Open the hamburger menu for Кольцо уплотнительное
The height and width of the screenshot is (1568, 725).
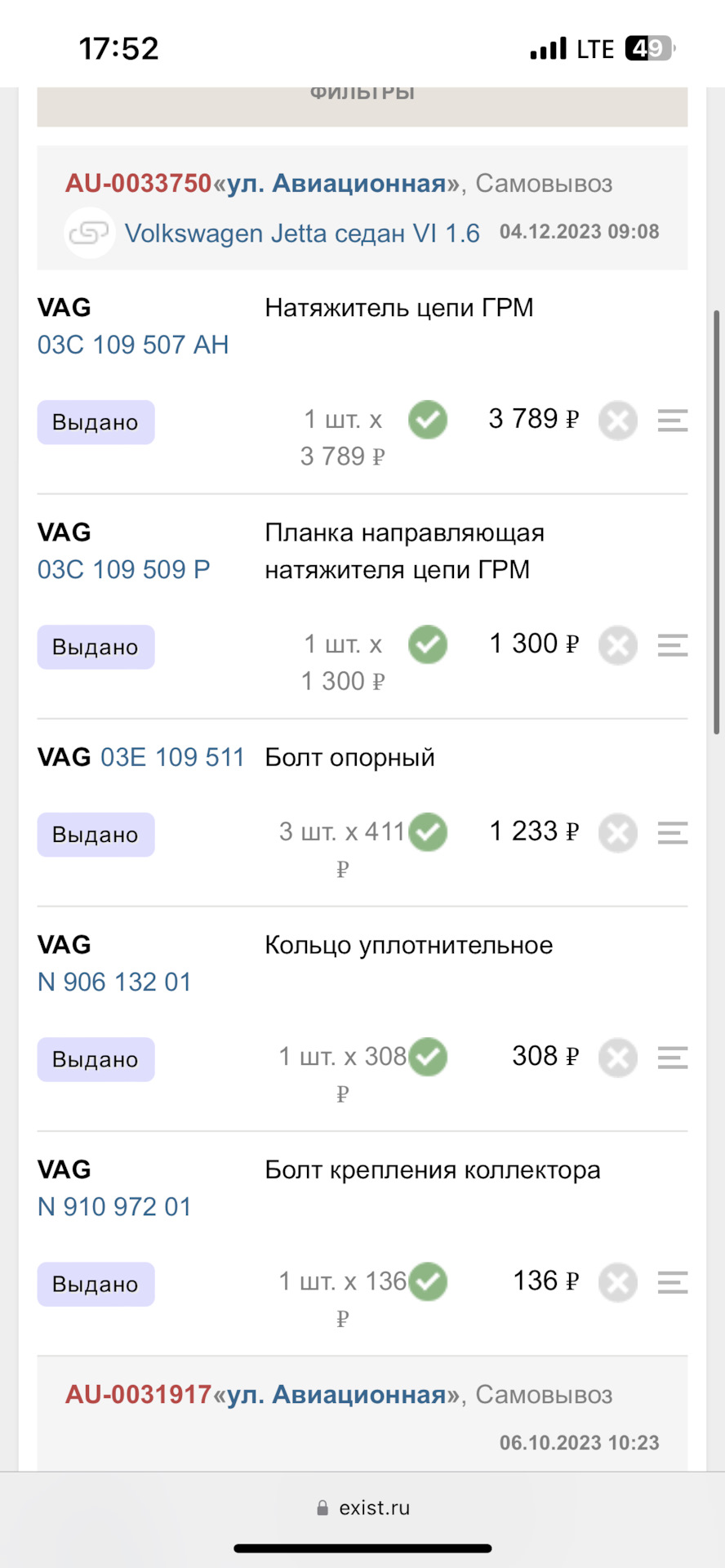pyautogui.click(x=671, y=1058)
